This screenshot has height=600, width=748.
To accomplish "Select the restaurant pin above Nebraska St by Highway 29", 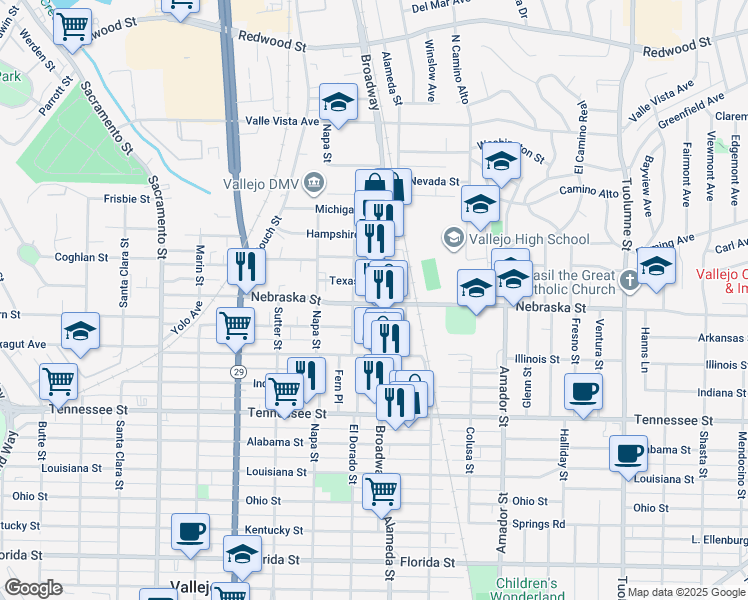I will [246, 270].
